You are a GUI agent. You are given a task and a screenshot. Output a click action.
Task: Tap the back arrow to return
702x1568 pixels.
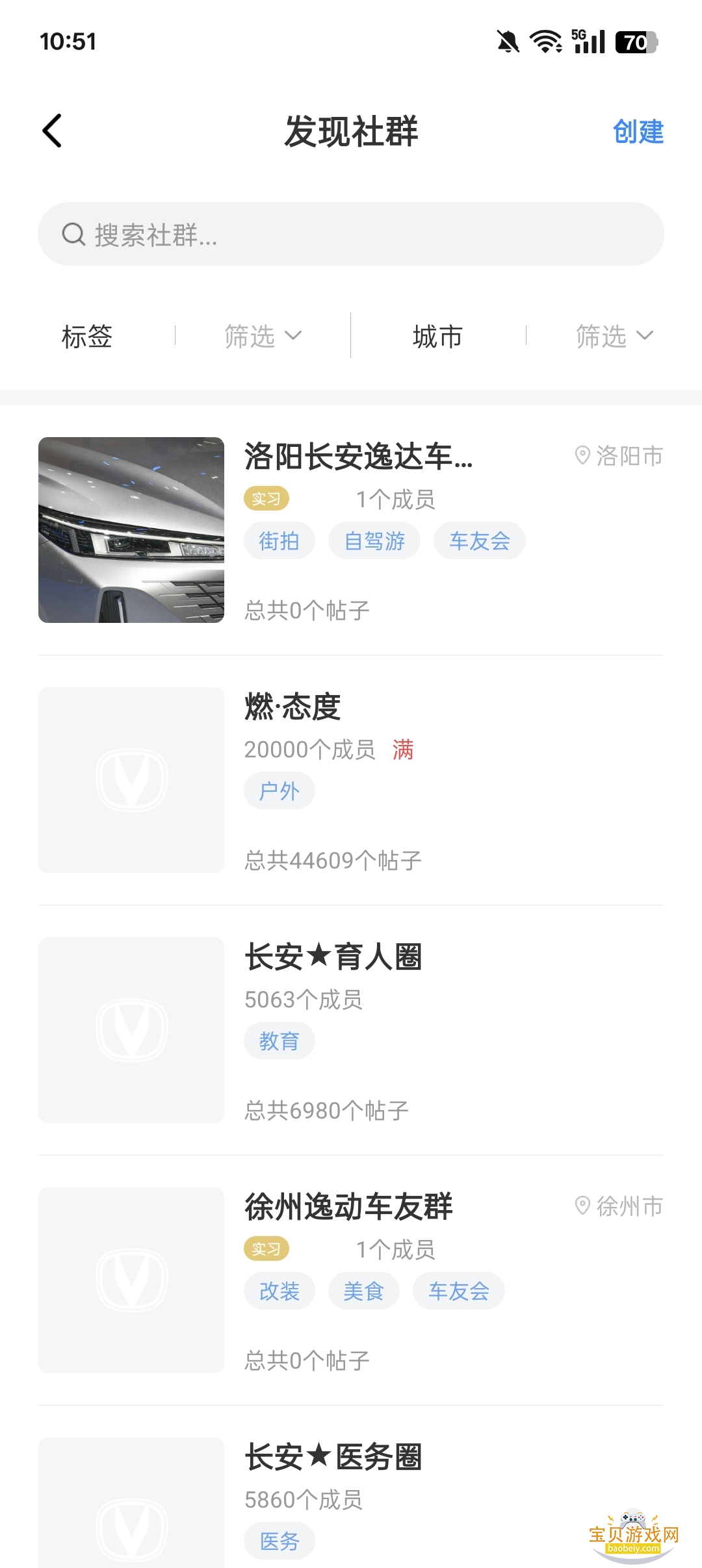pos(53,130)
